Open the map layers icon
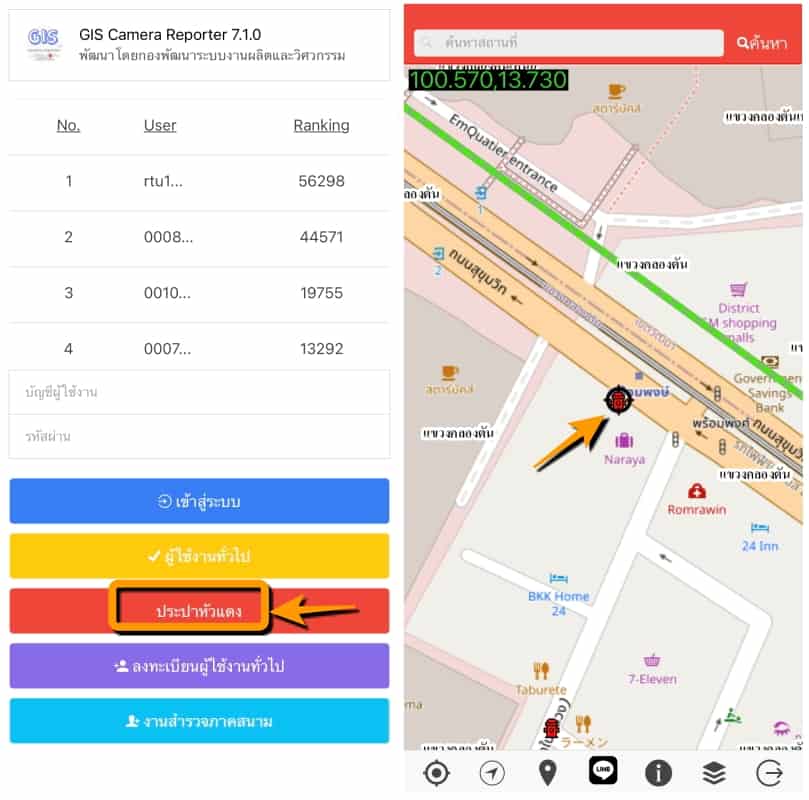Viewport: 809px width, 800px height. (x=713, y=772)
